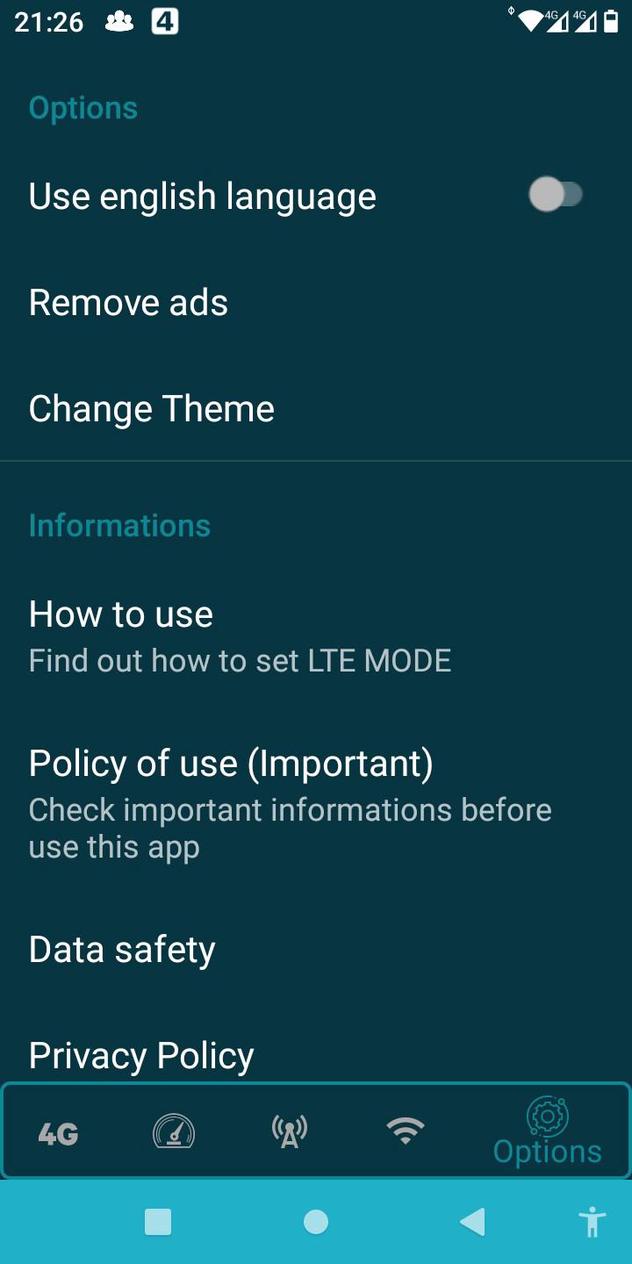Tap the system home button
632x1264 pixels.
click(316, 1221)
